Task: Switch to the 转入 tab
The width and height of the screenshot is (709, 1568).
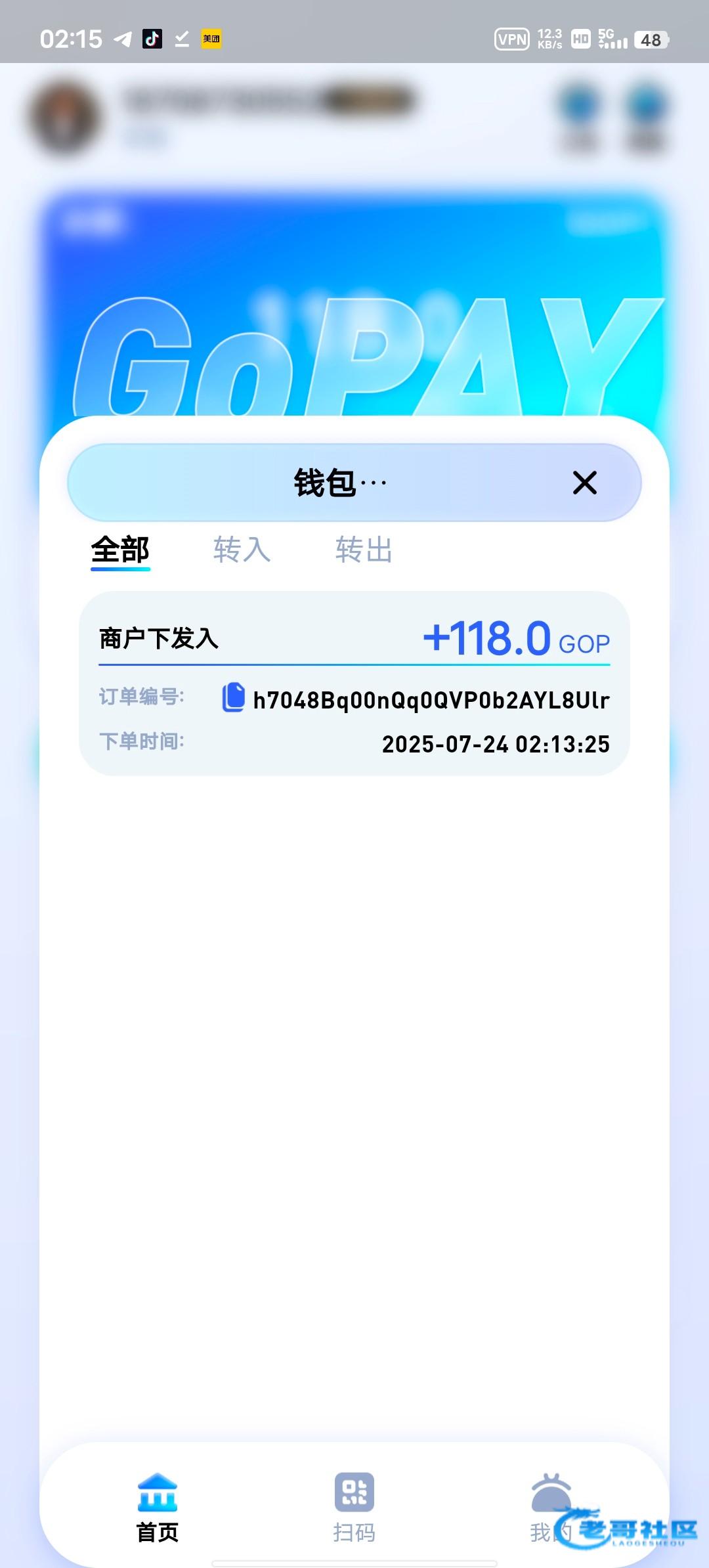Action: point(242,550)
